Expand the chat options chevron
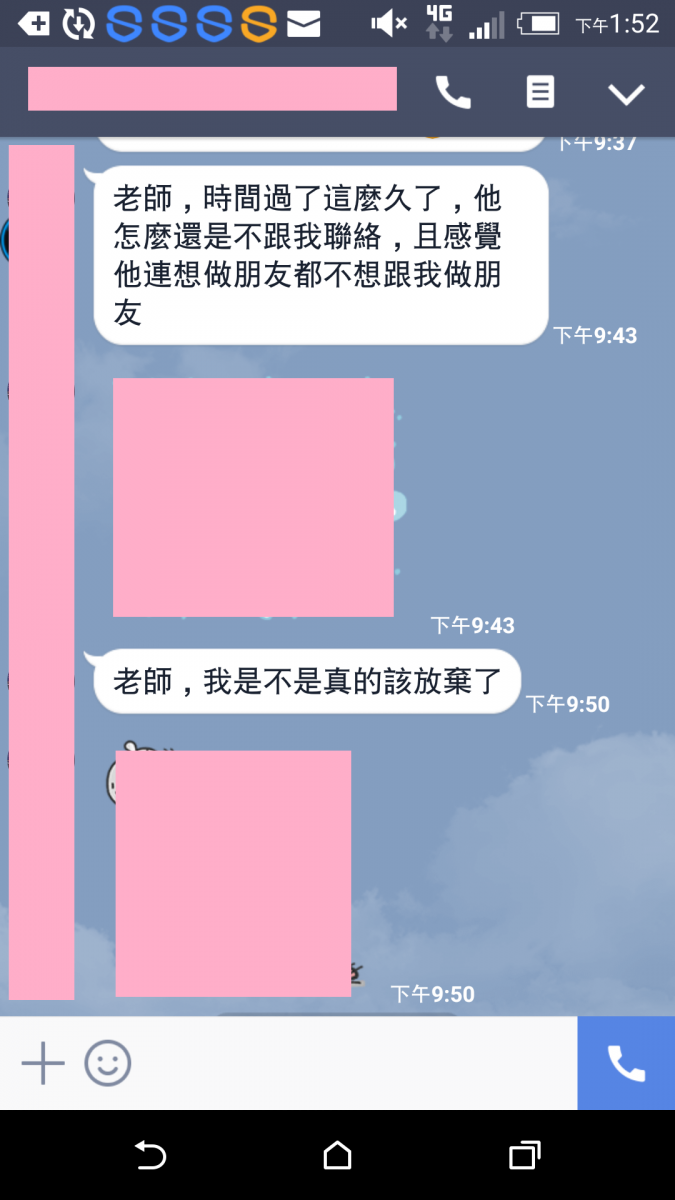This screenshot has width=675, height=1200. pyautogui.click(x=627, y=94)
